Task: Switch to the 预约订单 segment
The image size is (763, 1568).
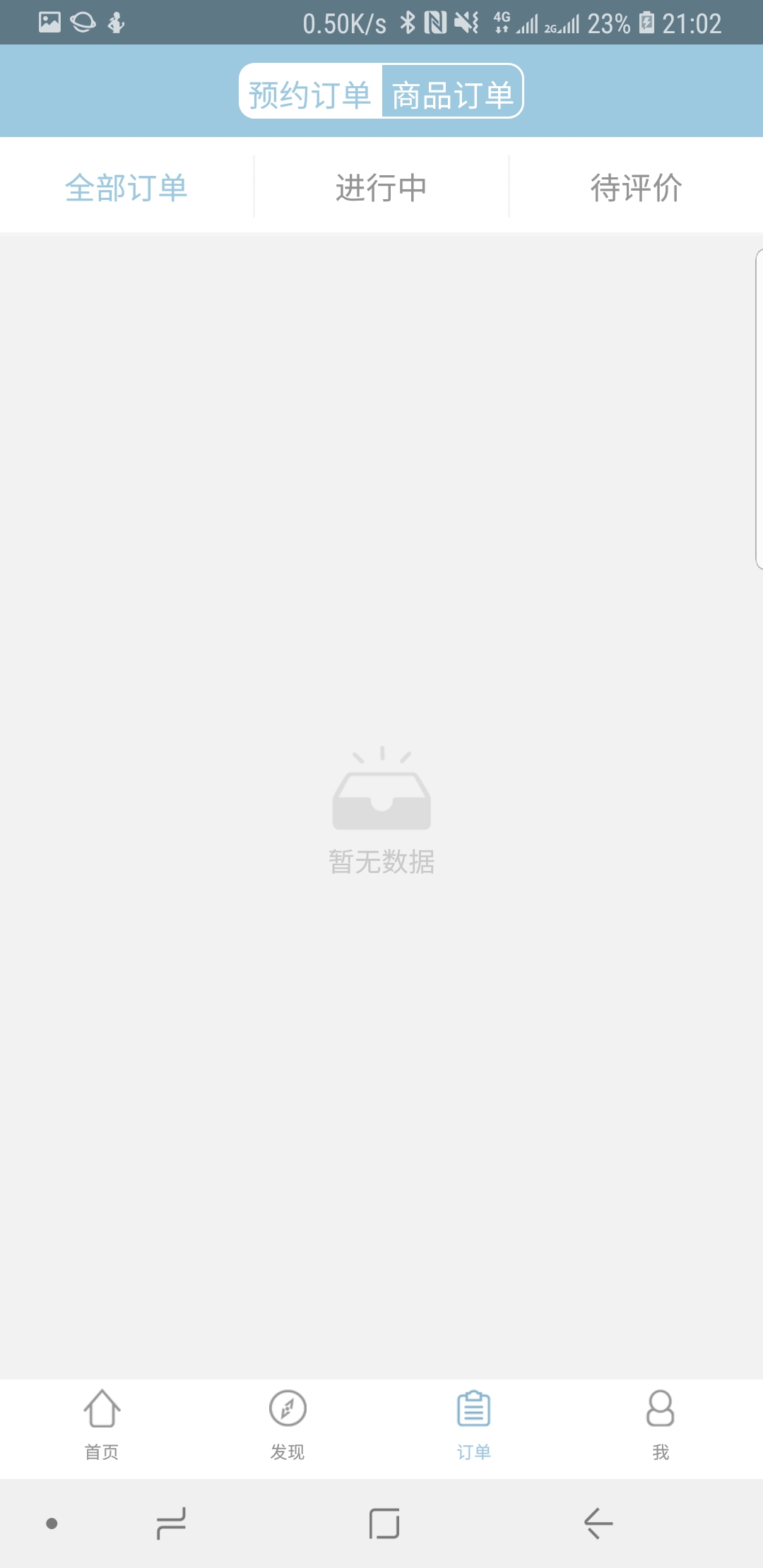Action: pyautogui.click(x=310, y=92)
